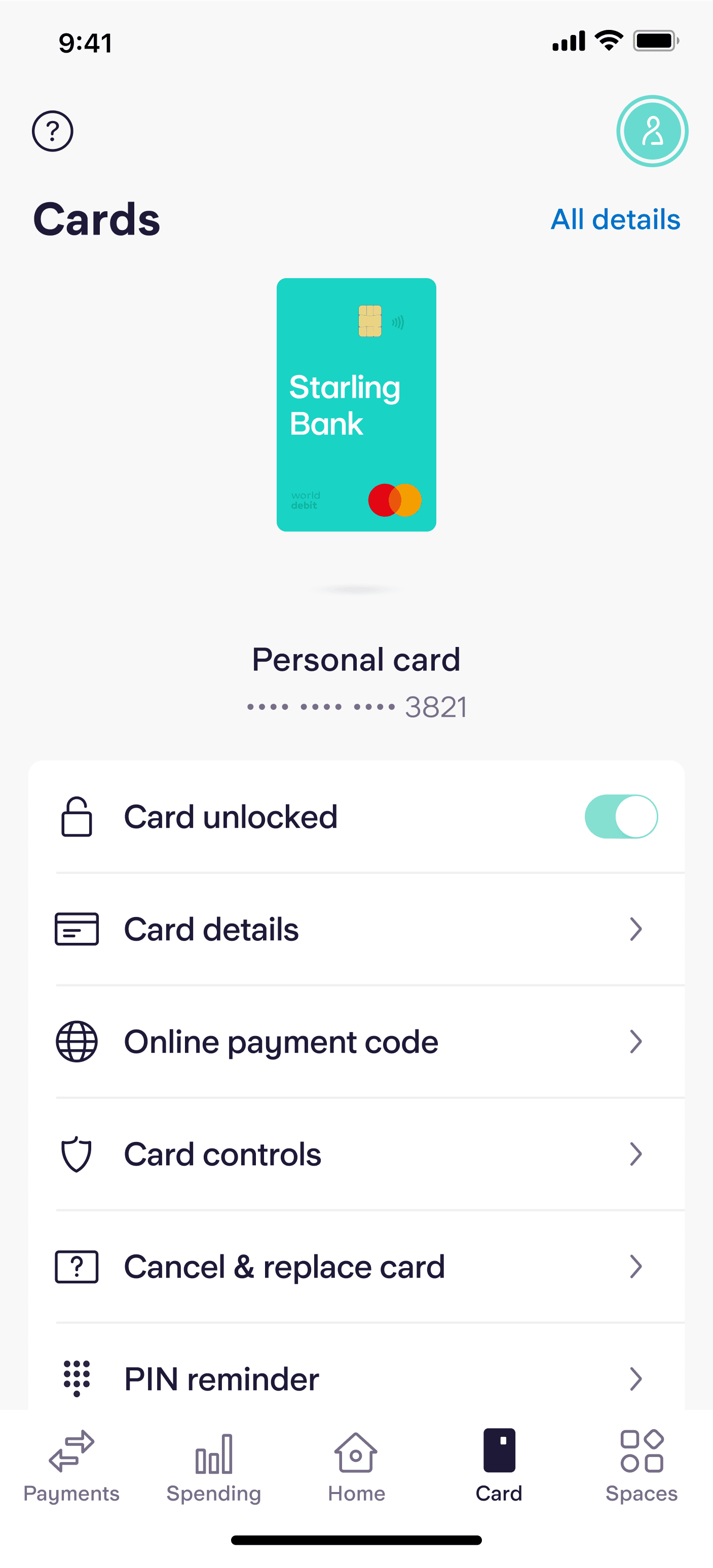The image size is (713, 1568).
Task: Open Card controls
Action: [x=356, y=1154]
